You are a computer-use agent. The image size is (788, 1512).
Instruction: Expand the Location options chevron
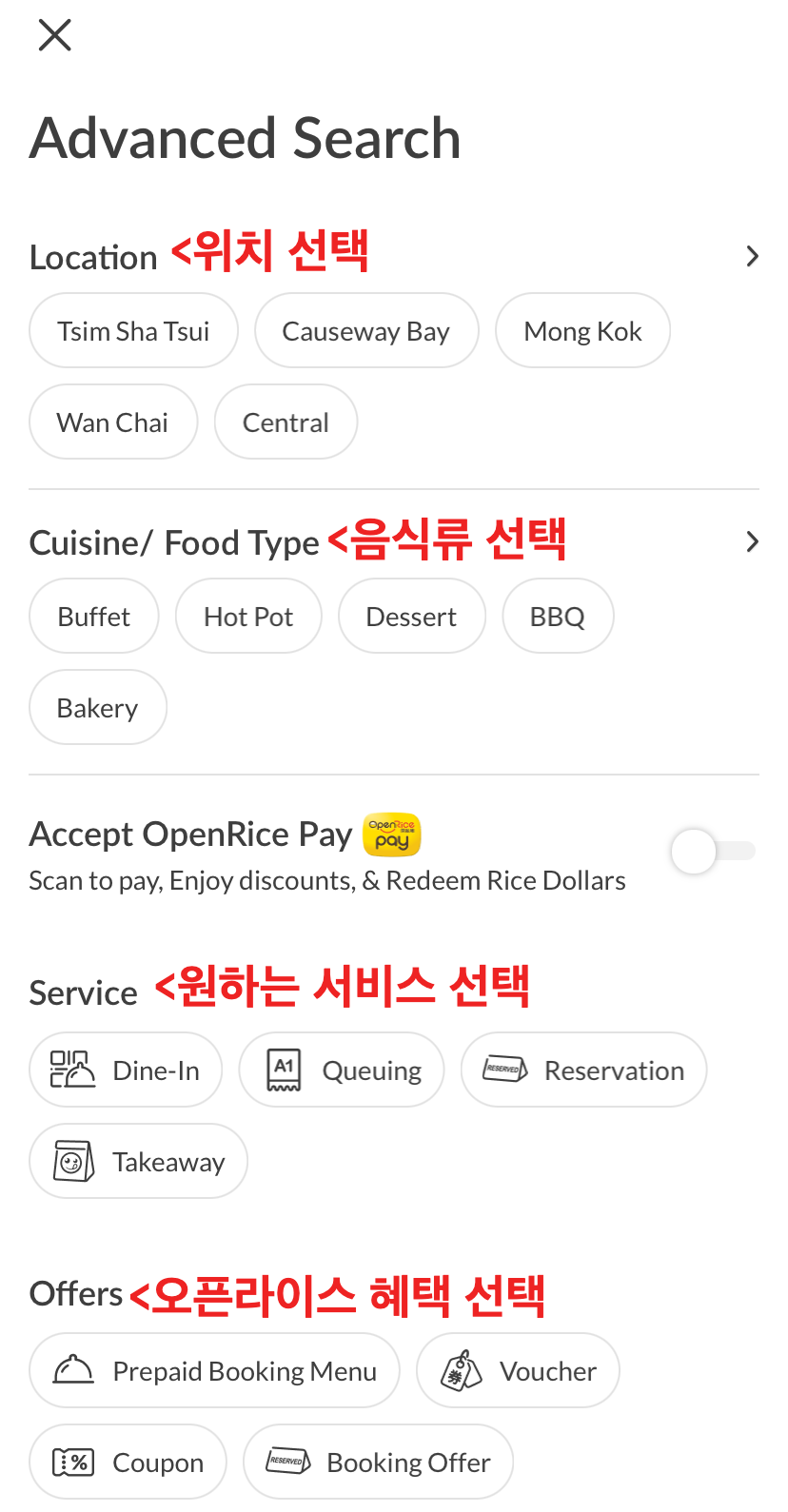click(752, 256)
